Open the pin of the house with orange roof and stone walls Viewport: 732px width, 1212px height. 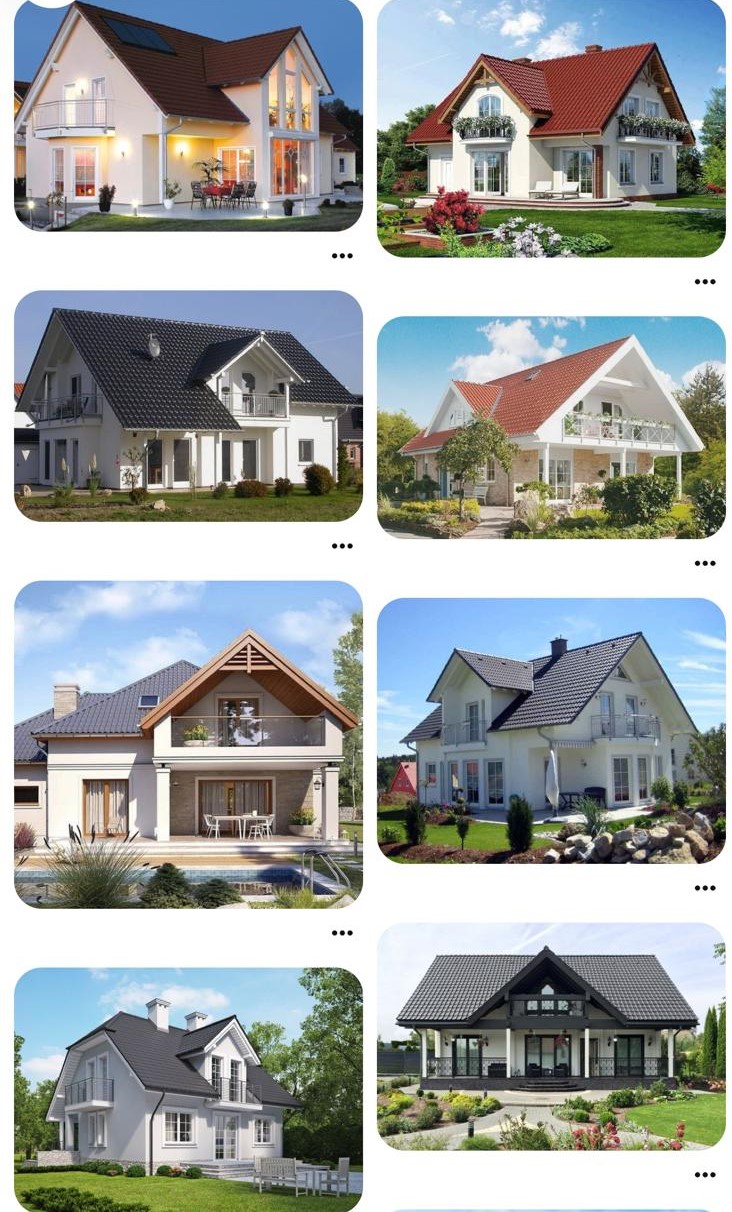pyautogui.click(x=551, y=427)
